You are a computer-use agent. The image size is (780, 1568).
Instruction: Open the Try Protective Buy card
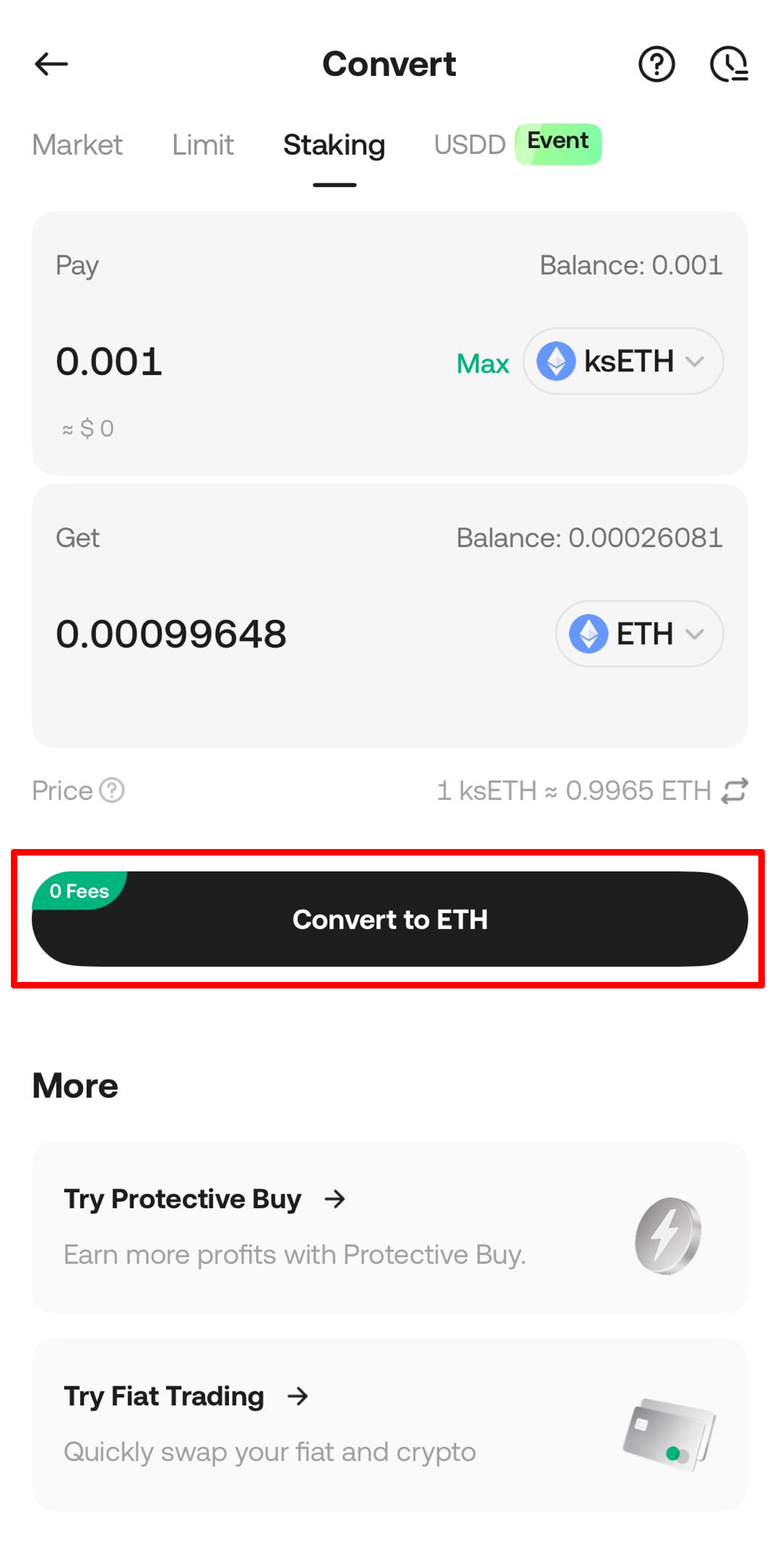390,1227
